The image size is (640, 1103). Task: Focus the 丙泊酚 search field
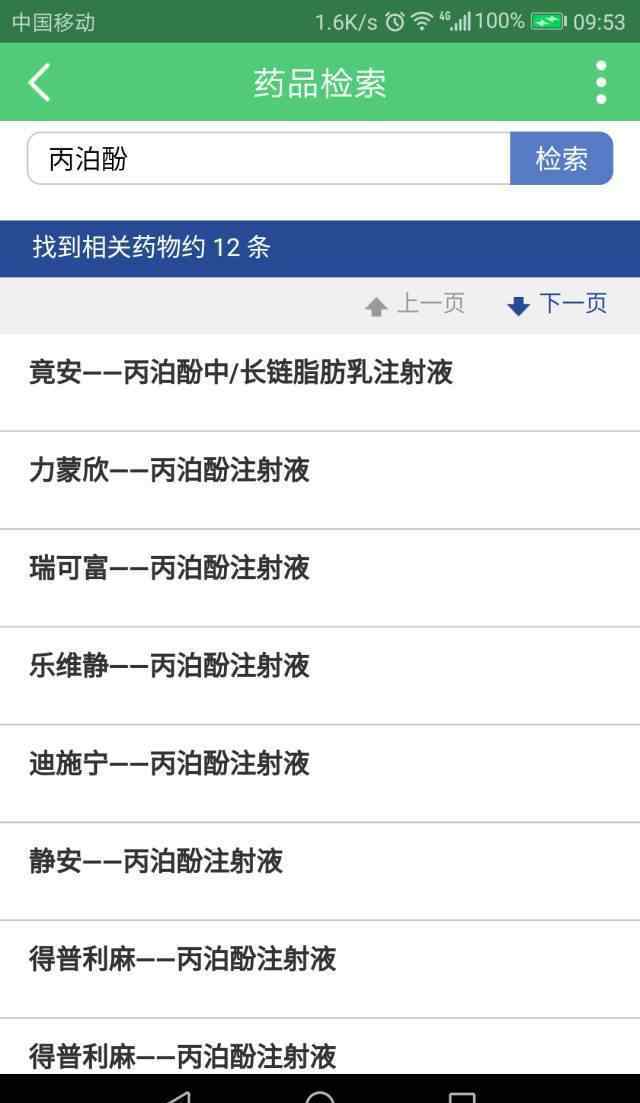pos(268,159)
